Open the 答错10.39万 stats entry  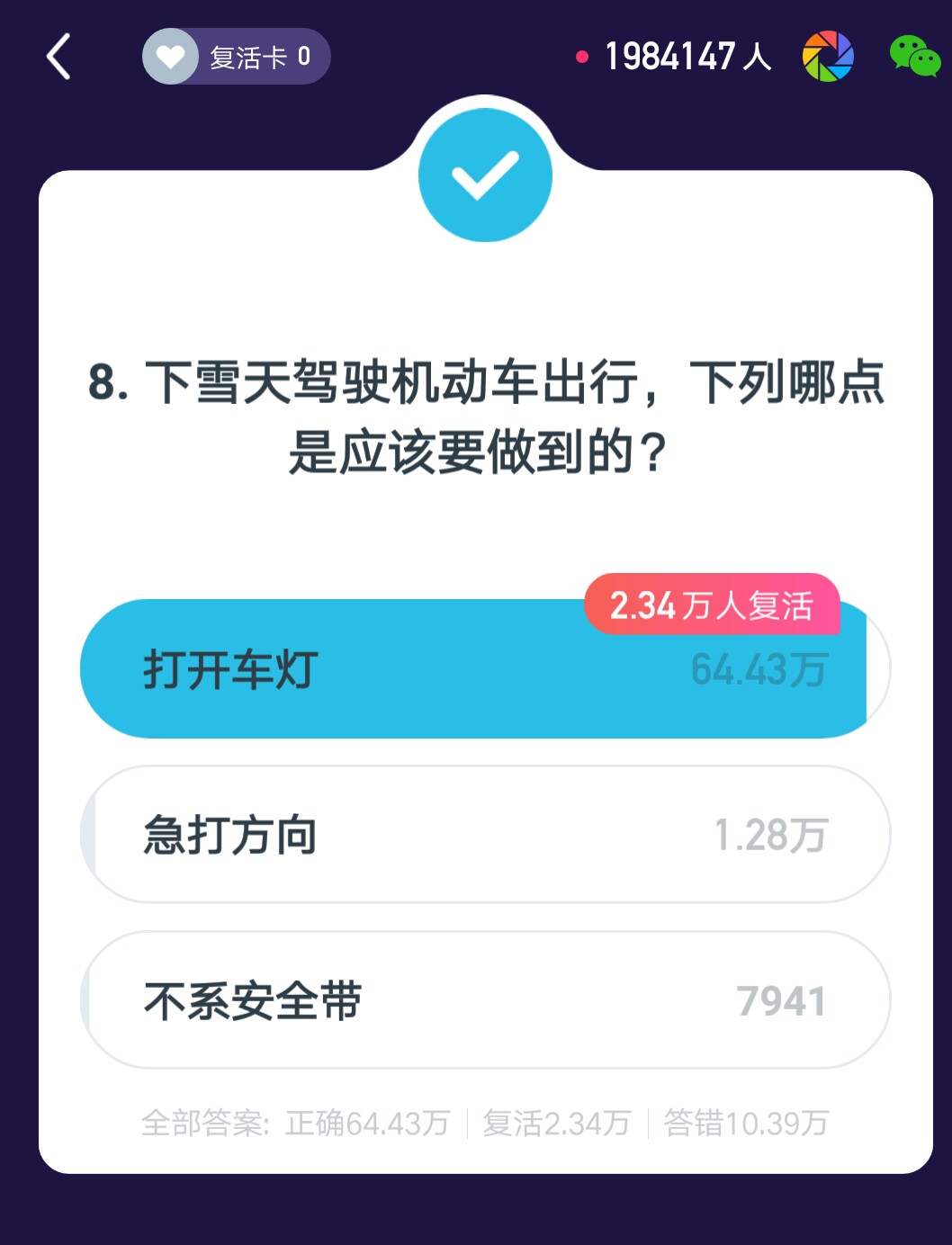[745, 1123]
